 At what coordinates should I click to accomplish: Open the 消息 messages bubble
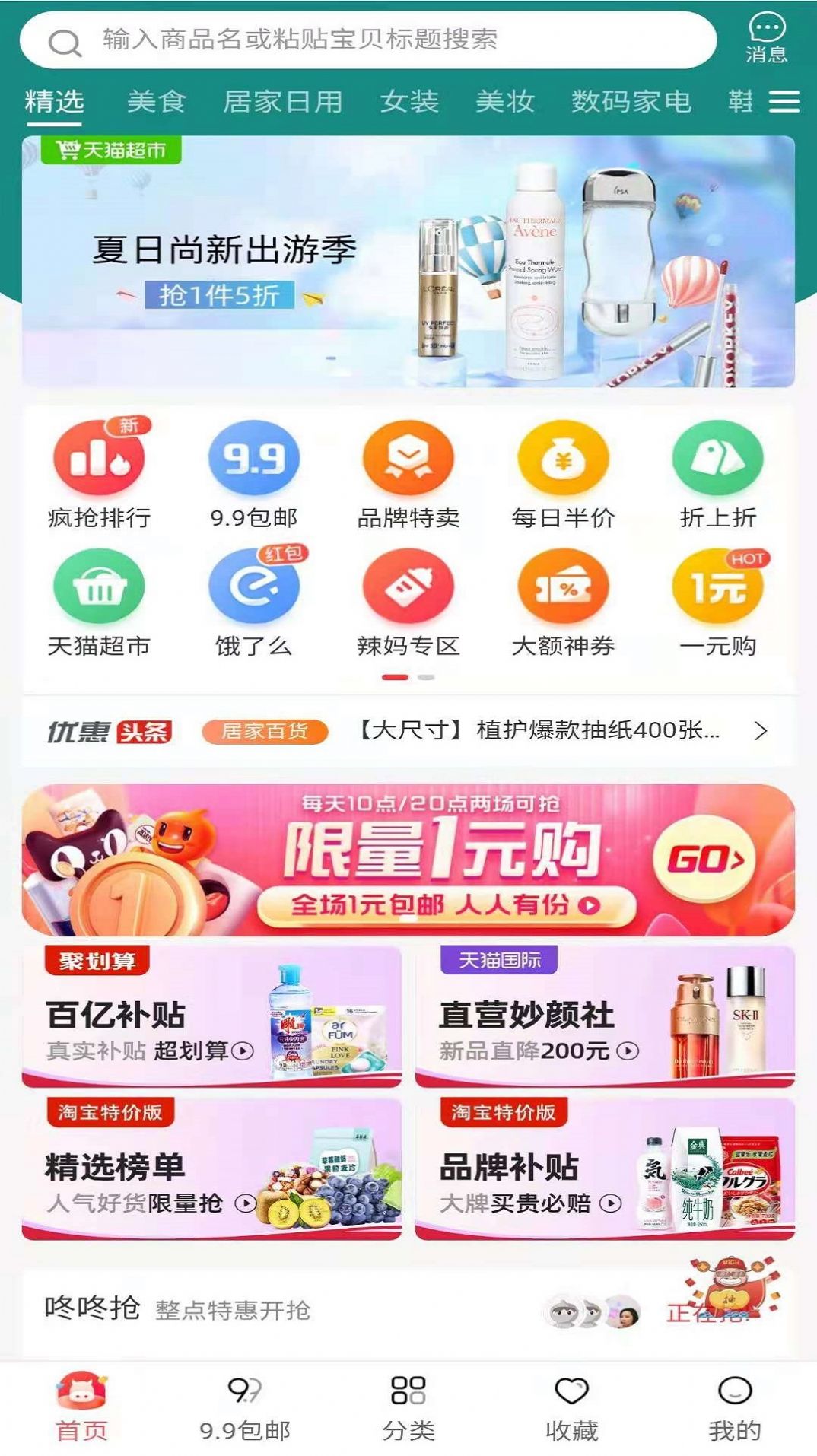click(767, 35)
